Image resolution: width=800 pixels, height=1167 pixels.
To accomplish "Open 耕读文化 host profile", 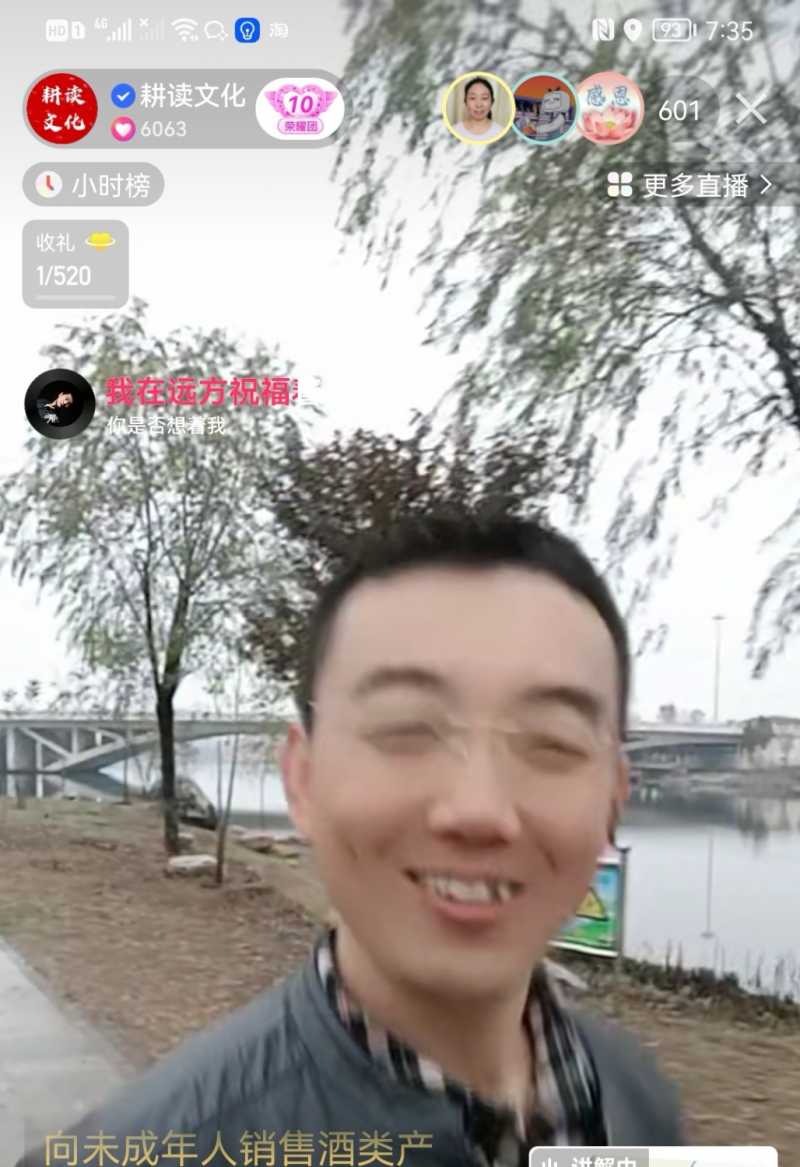I will point(62,109).
